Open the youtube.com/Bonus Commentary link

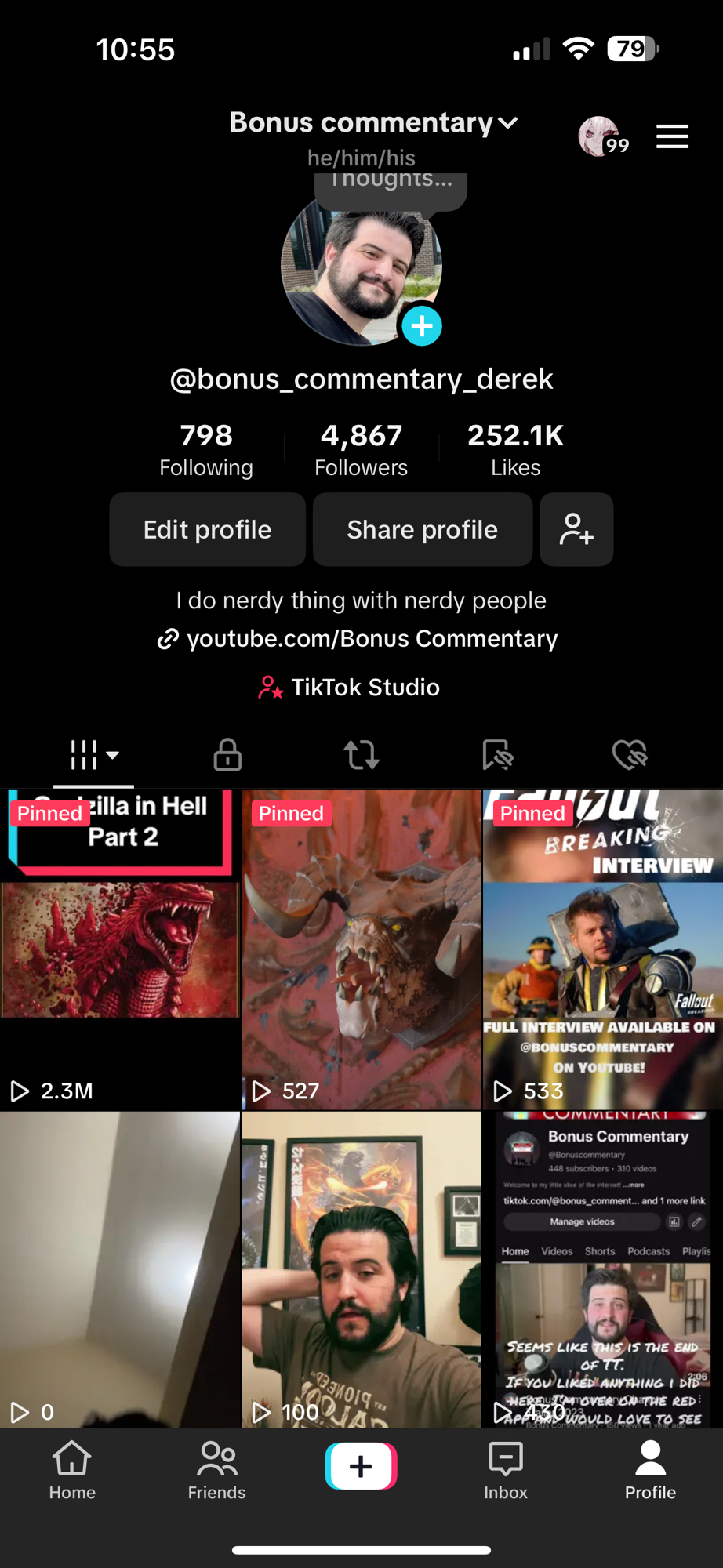pyautogui.click(x=358, y=639)
